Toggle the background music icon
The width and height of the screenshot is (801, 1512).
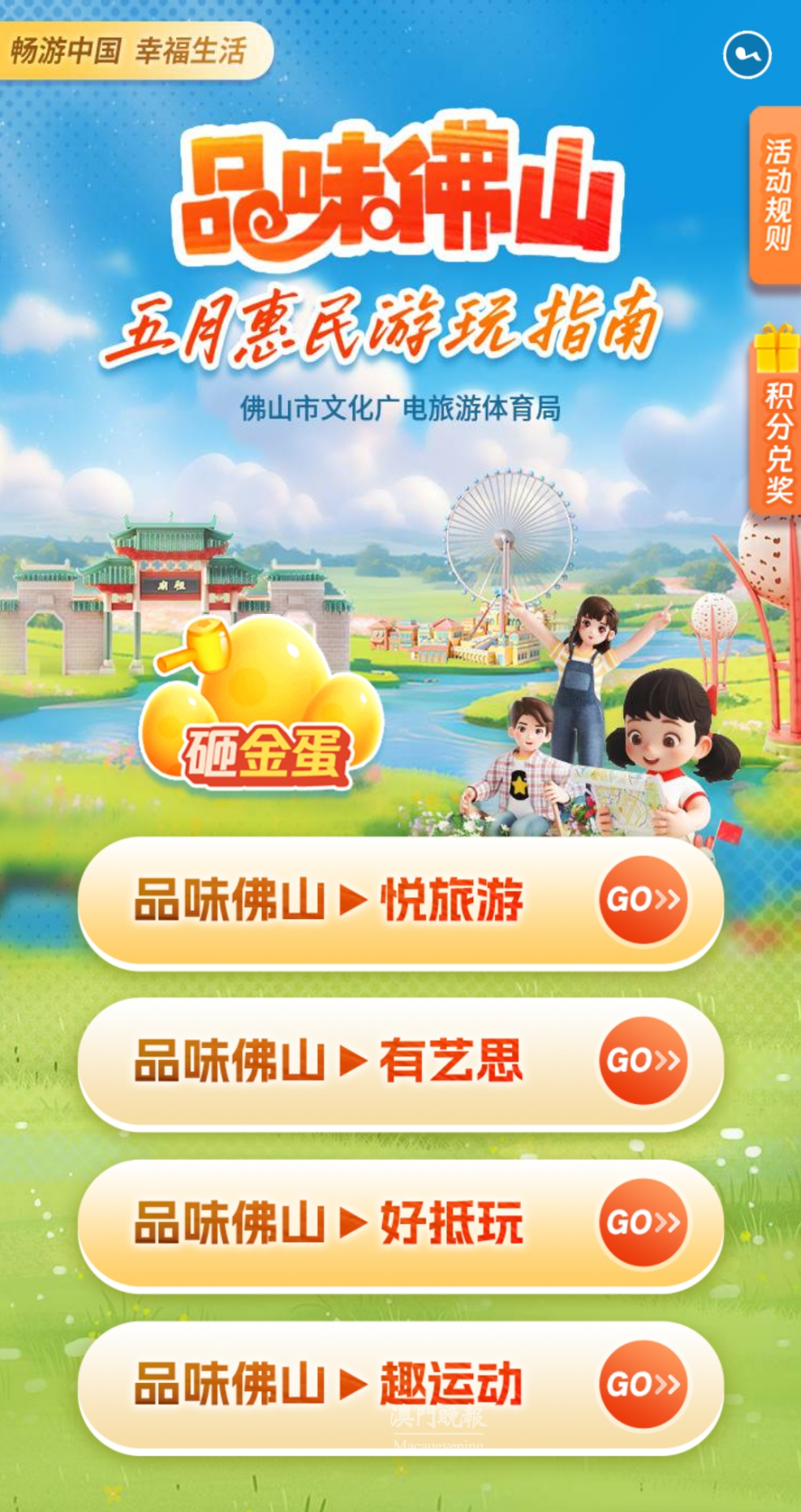747,55
